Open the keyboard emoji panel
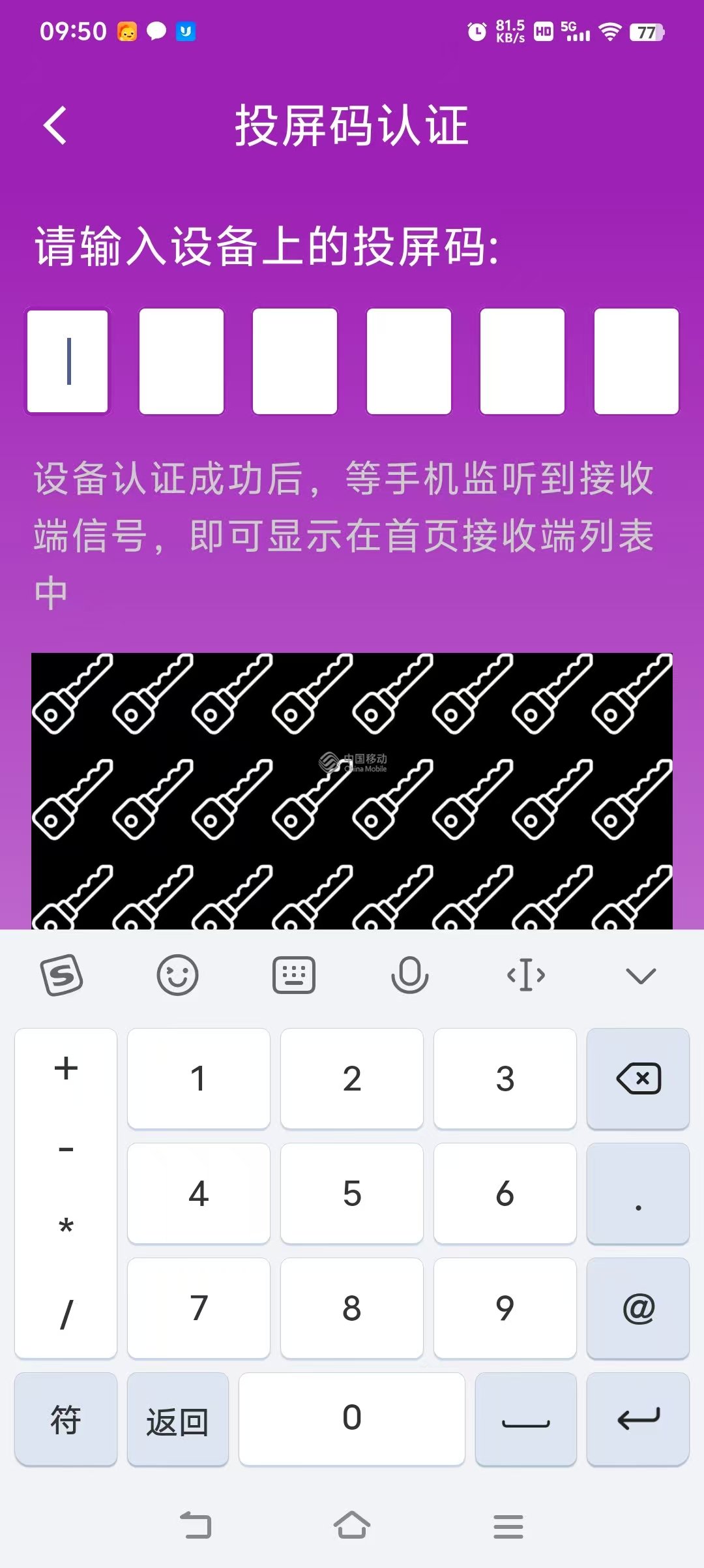The width and height of the screenshot is (704, 1568). pyautogui.click(x=177, y=976)
